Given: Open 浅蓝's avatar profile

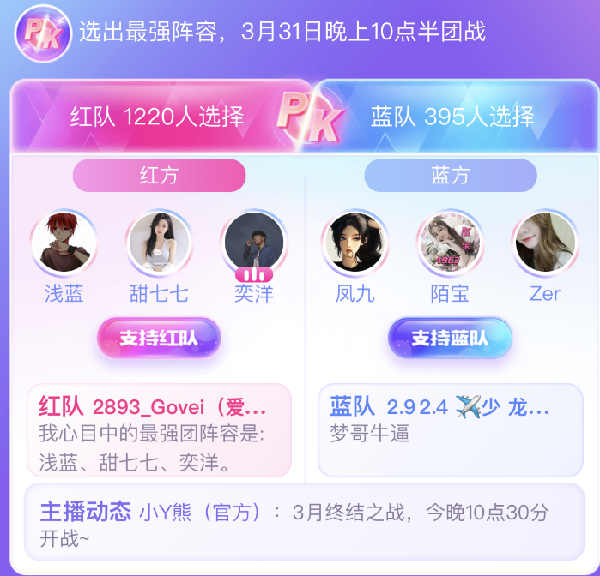Looking at the screenshot, I should click(64, 243).
